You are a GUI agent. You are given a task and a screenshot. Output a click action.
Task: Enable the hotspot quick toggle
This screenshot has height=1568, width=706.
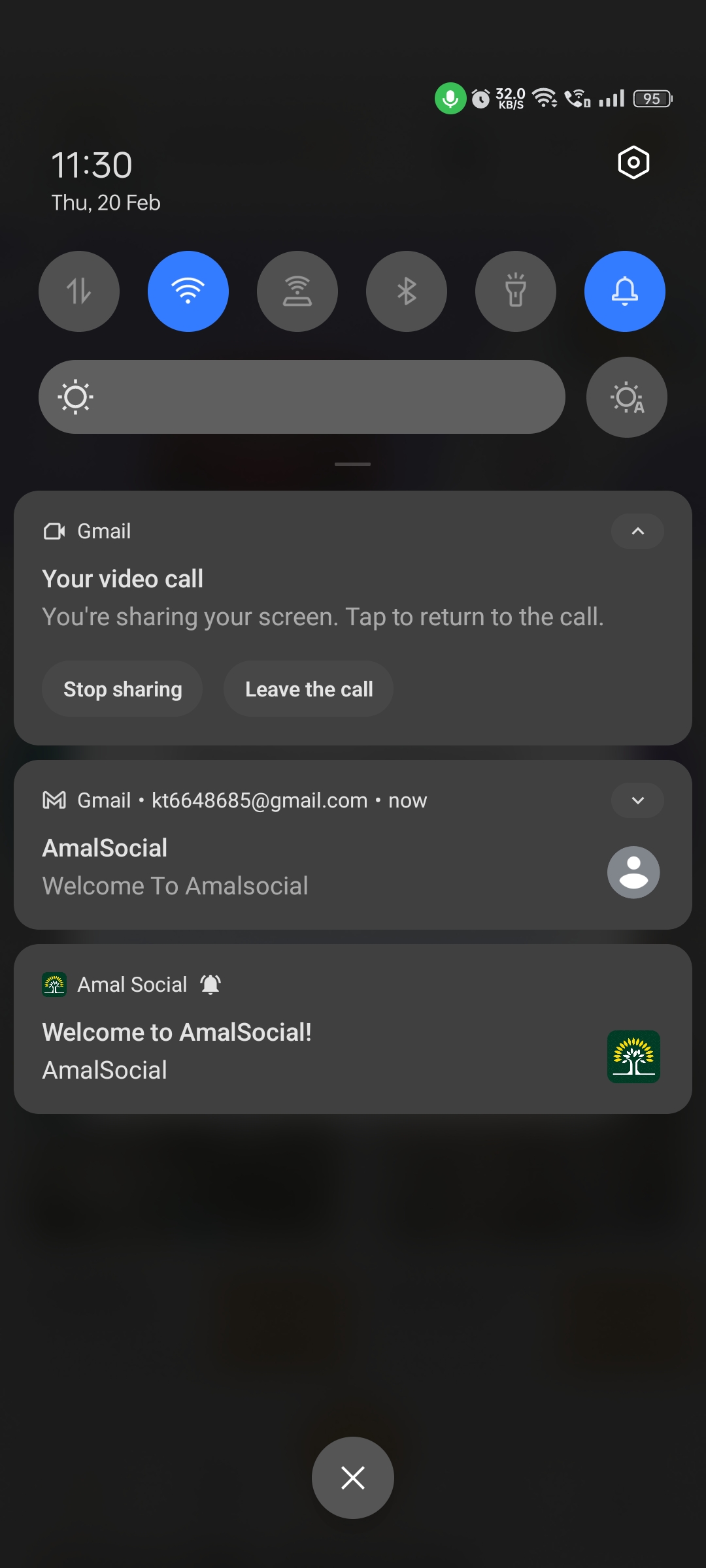297,291
